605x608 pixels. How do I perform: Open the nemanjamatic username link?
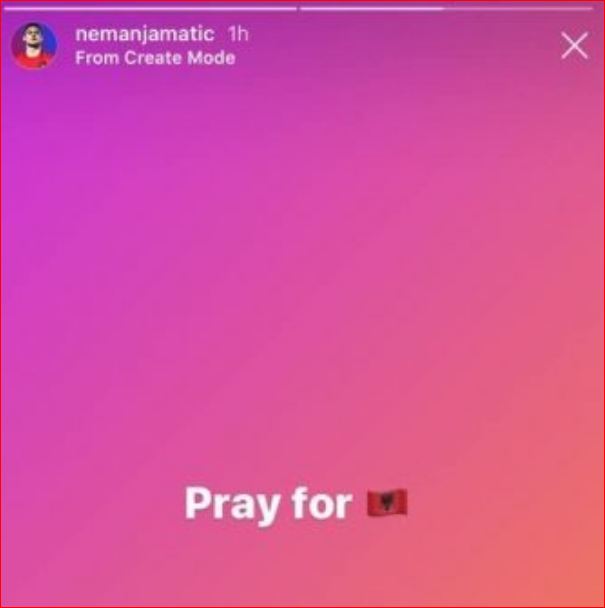(145, 33)
